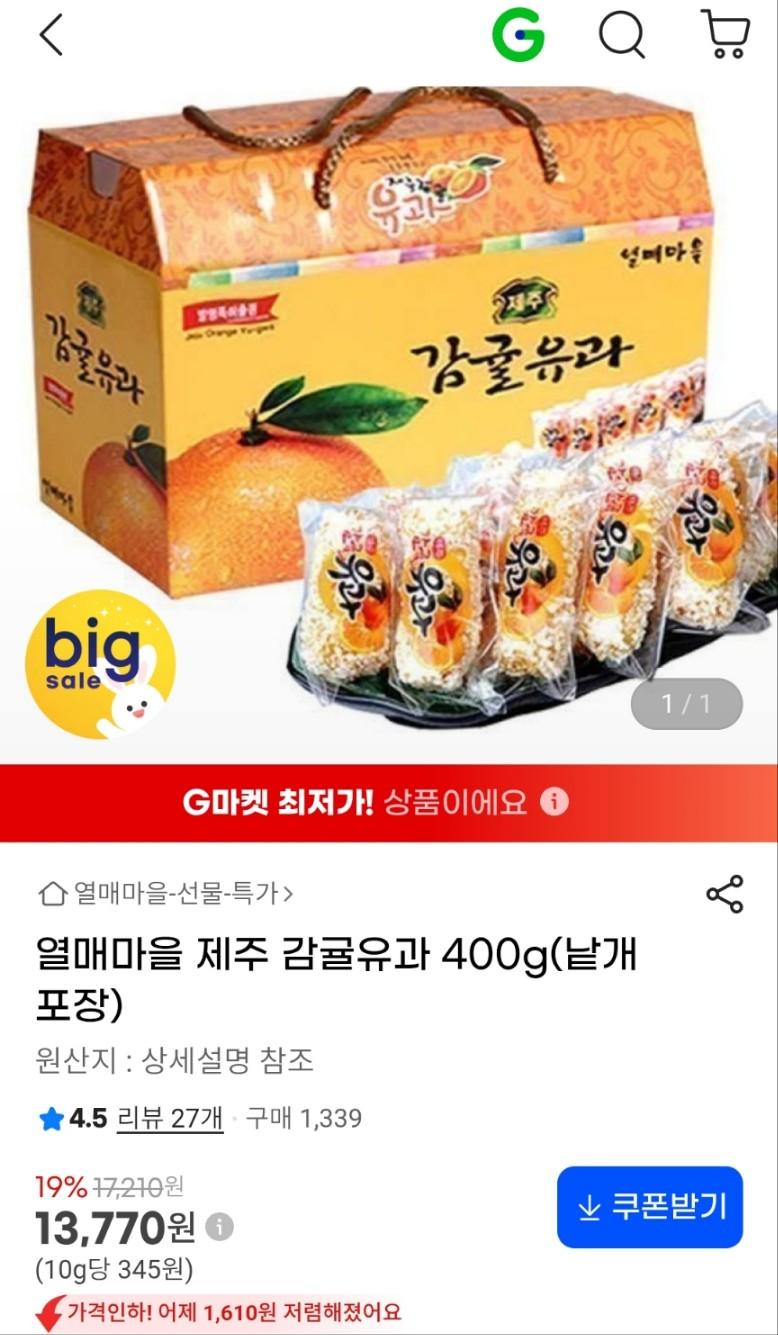
Task: Open the search magnifier
Action: pyautogui.click(x=622, y=36)
